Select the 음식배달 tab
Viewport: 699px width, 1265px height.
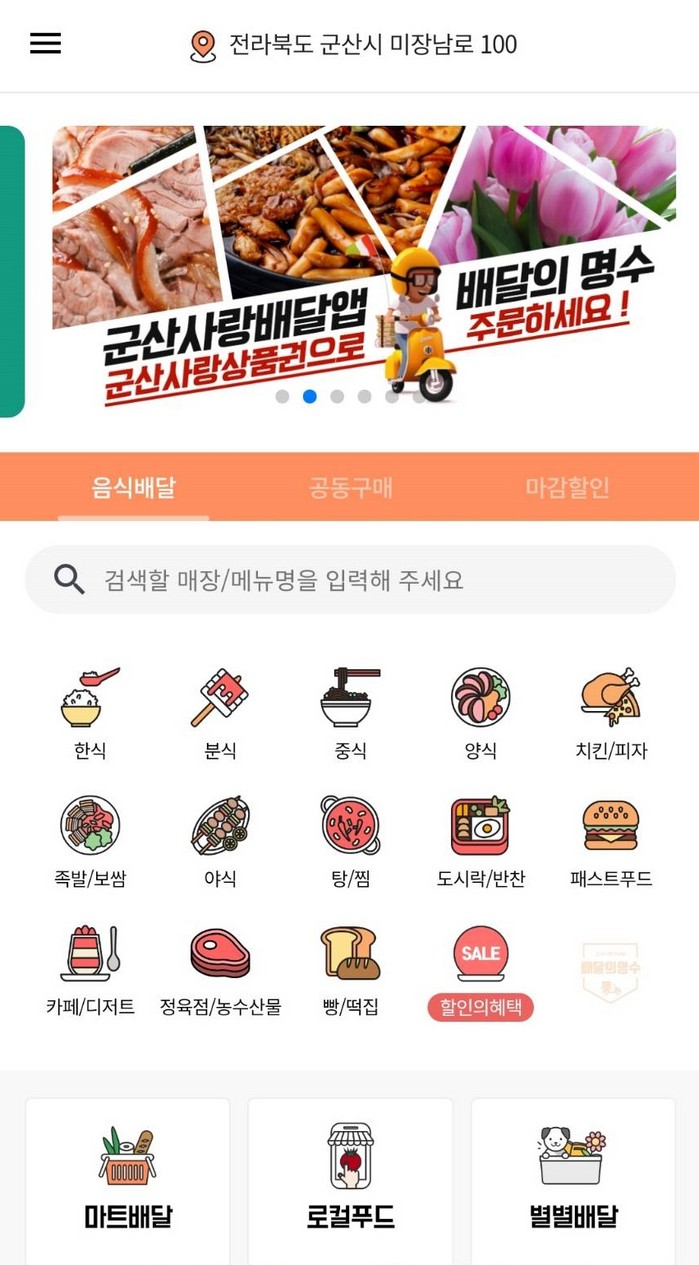133,488
